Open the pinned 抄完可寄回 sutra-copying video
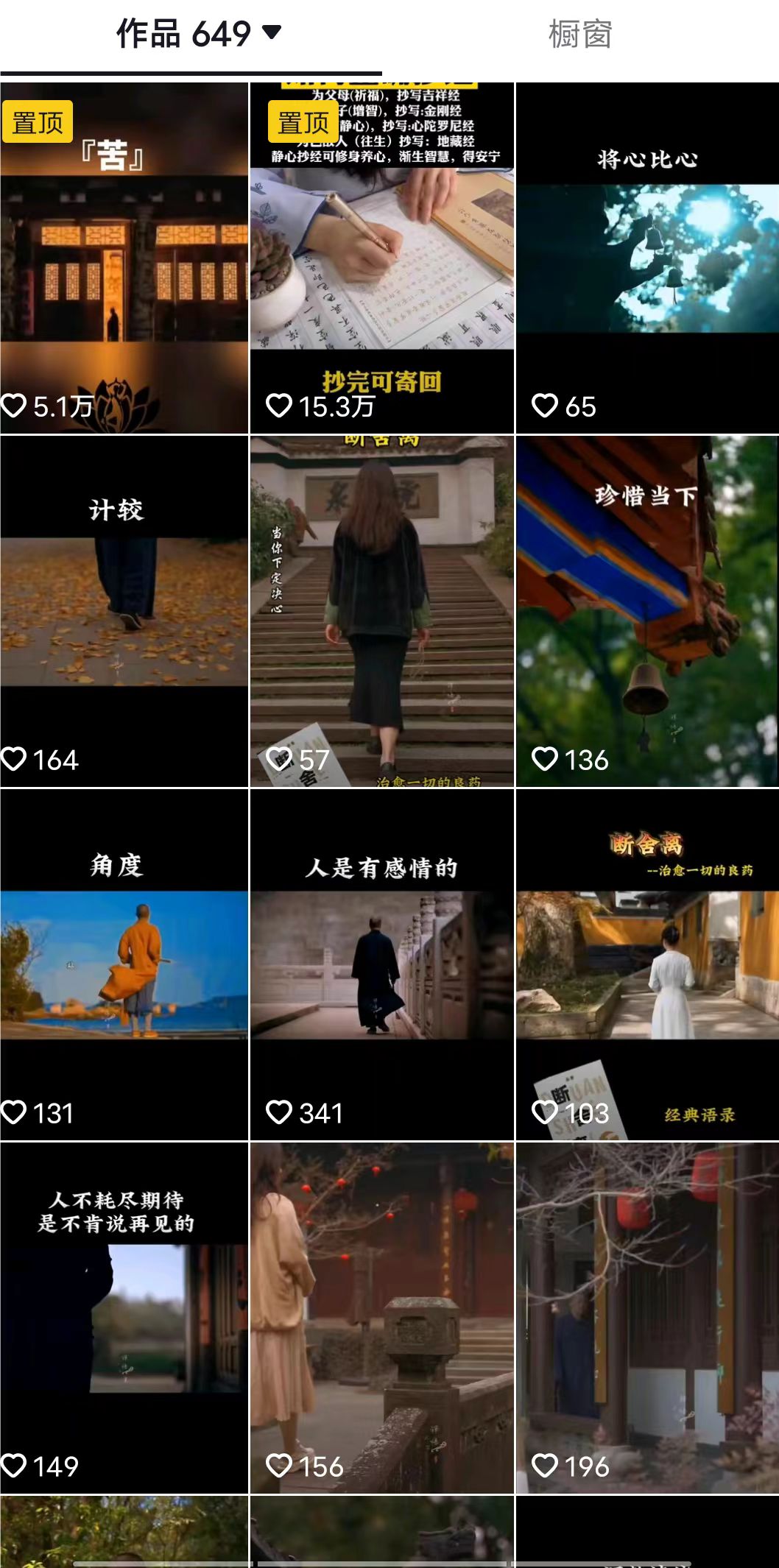The width and height of the screenshot is (779, 1568). 381,258
